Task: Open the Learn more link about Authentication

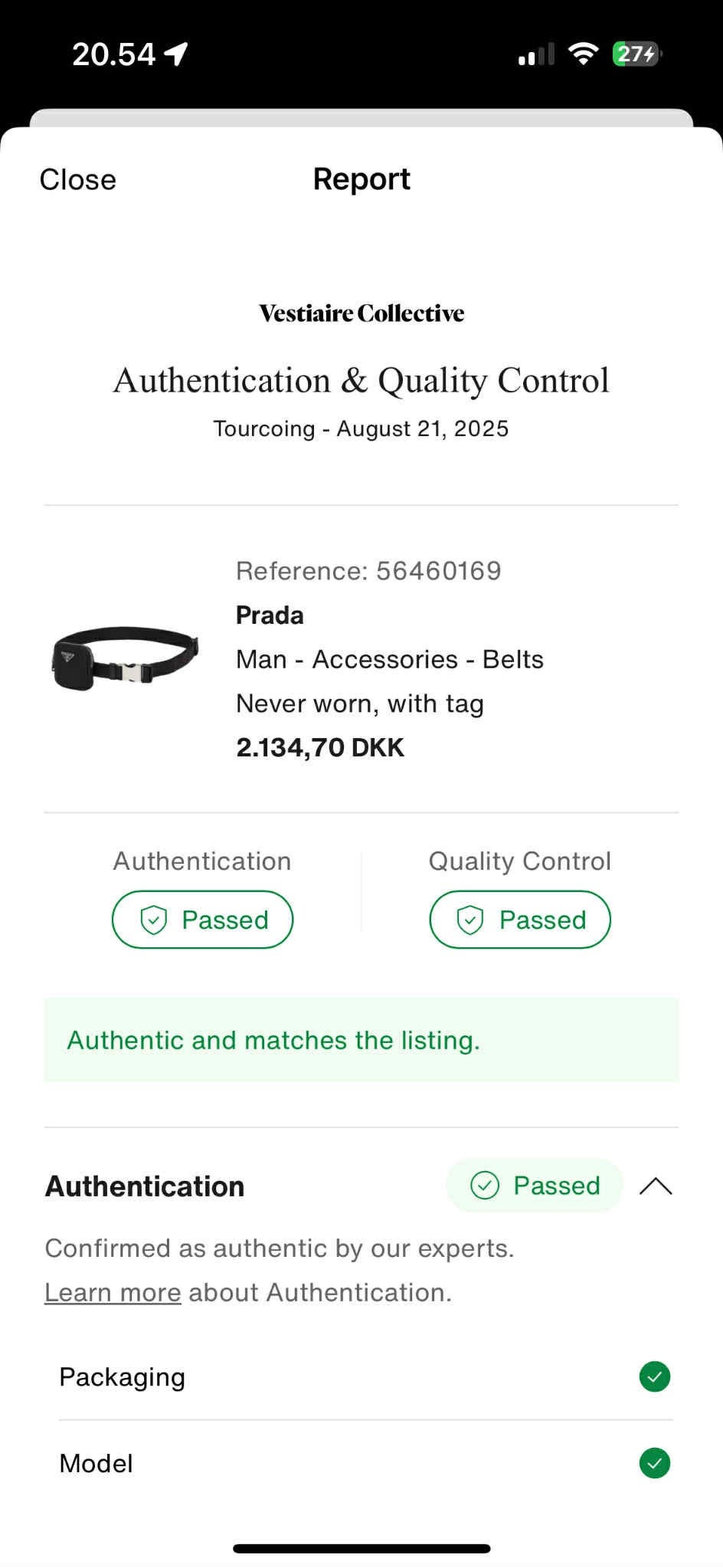Action: tap(113, 1292)
